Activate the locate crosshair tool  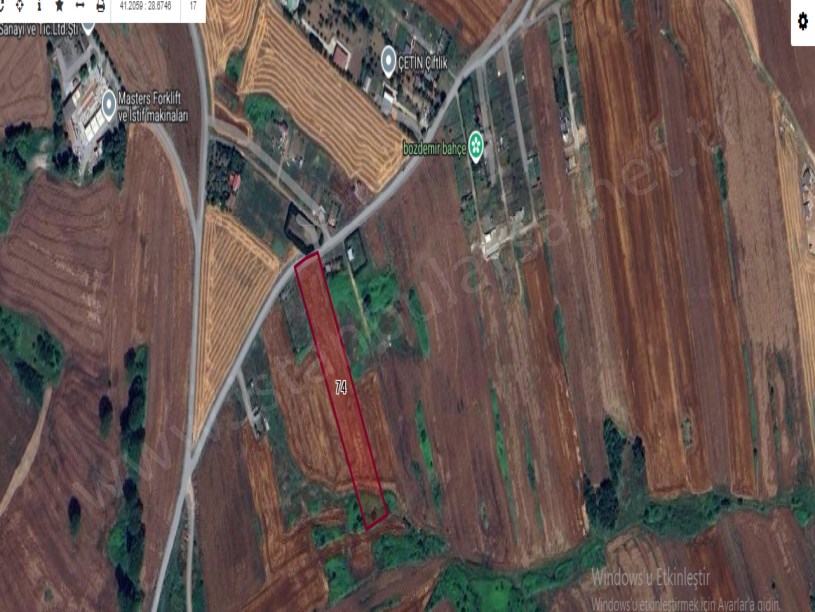coord(19,6)
